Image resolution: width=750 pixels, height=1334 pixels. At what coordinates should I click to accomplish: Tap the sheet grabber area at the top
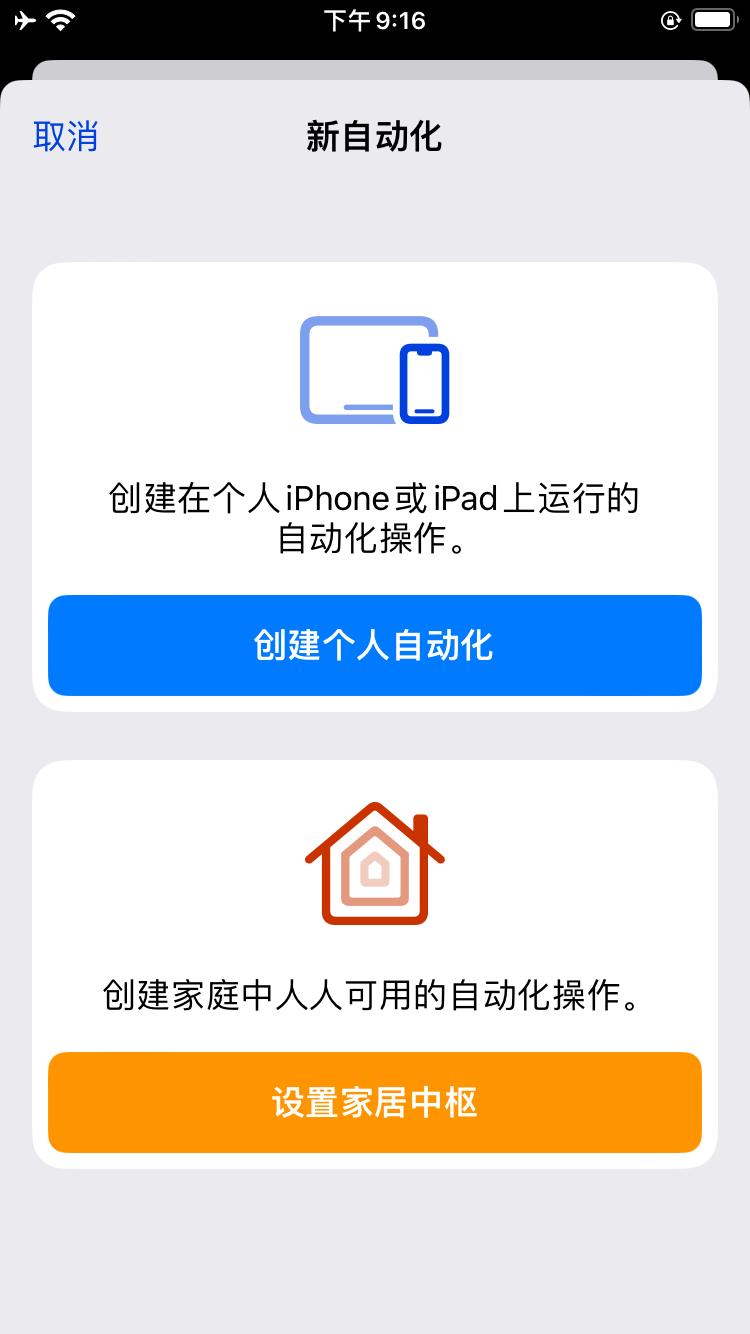[375, 68]
